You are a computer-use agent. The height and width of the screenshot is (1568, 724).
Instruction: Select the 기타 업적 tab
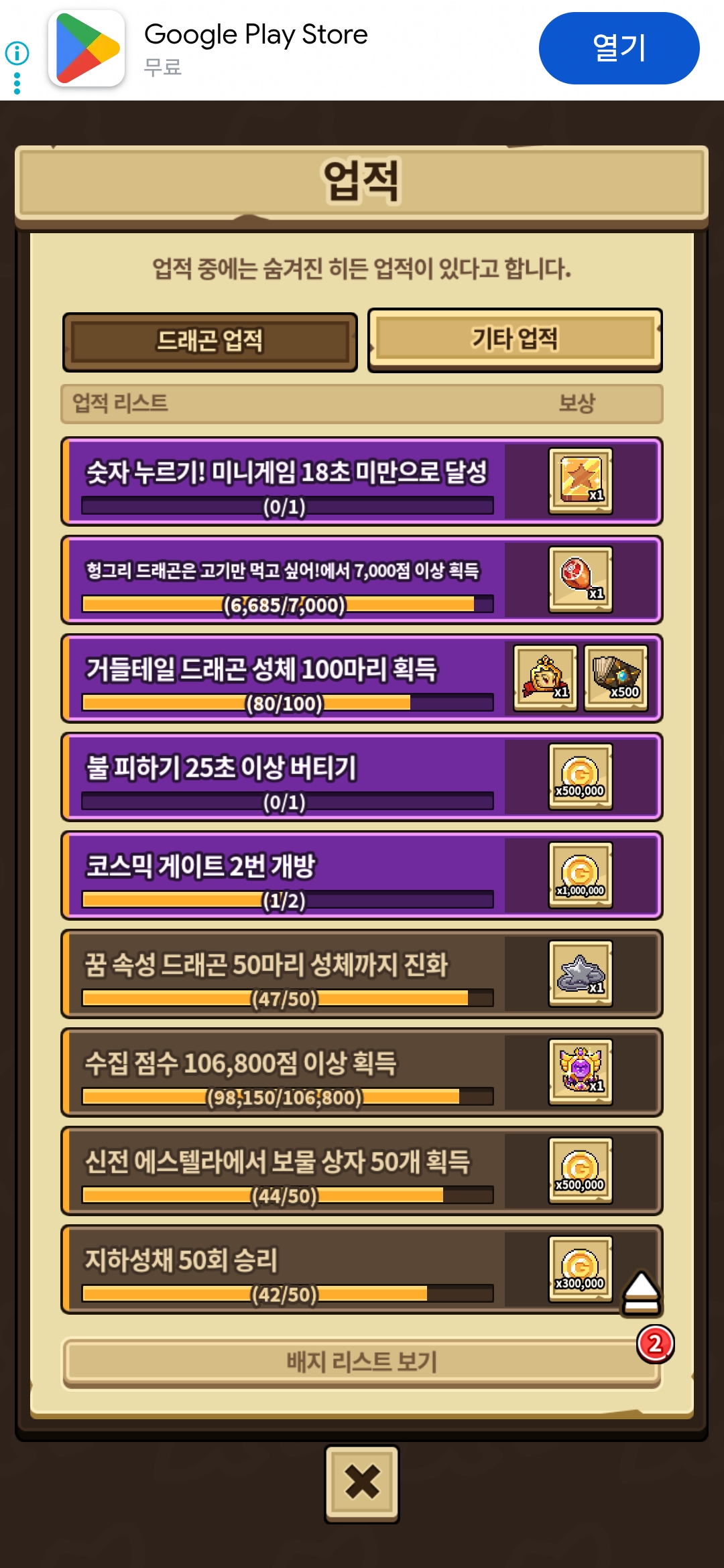[515, 339]
